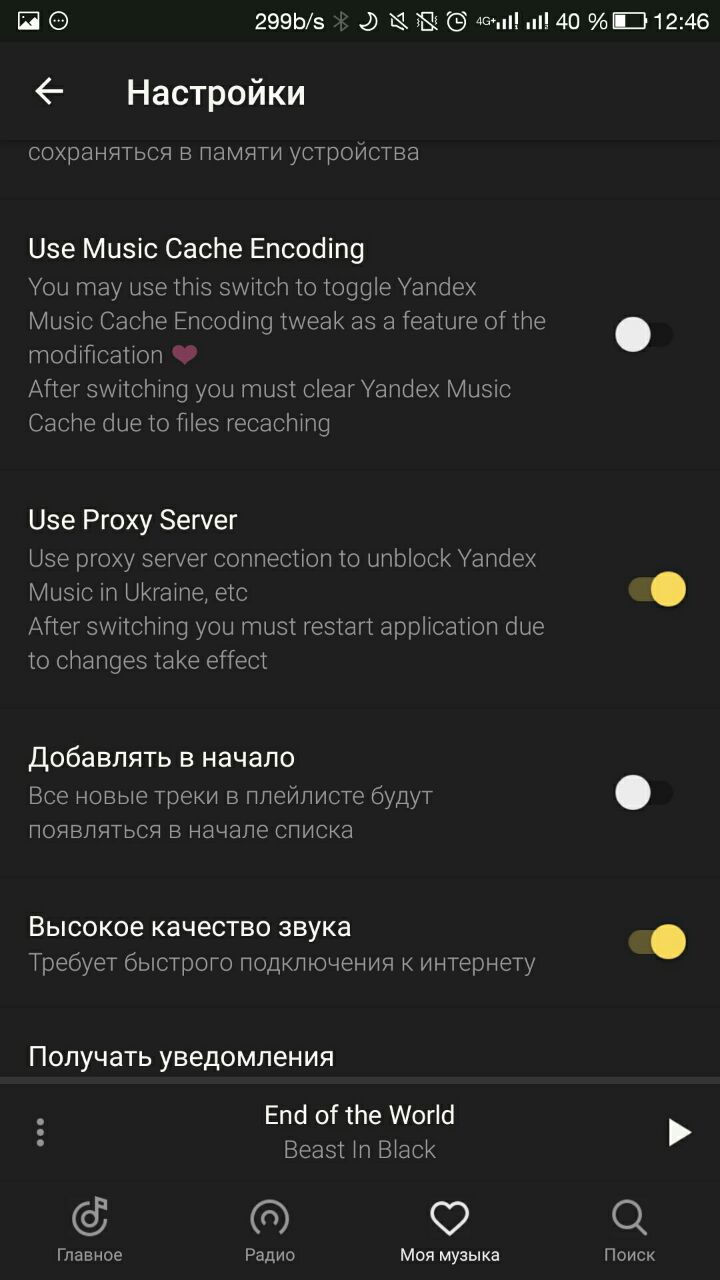Open the Получать уведомления setting

coord(181,1056)
